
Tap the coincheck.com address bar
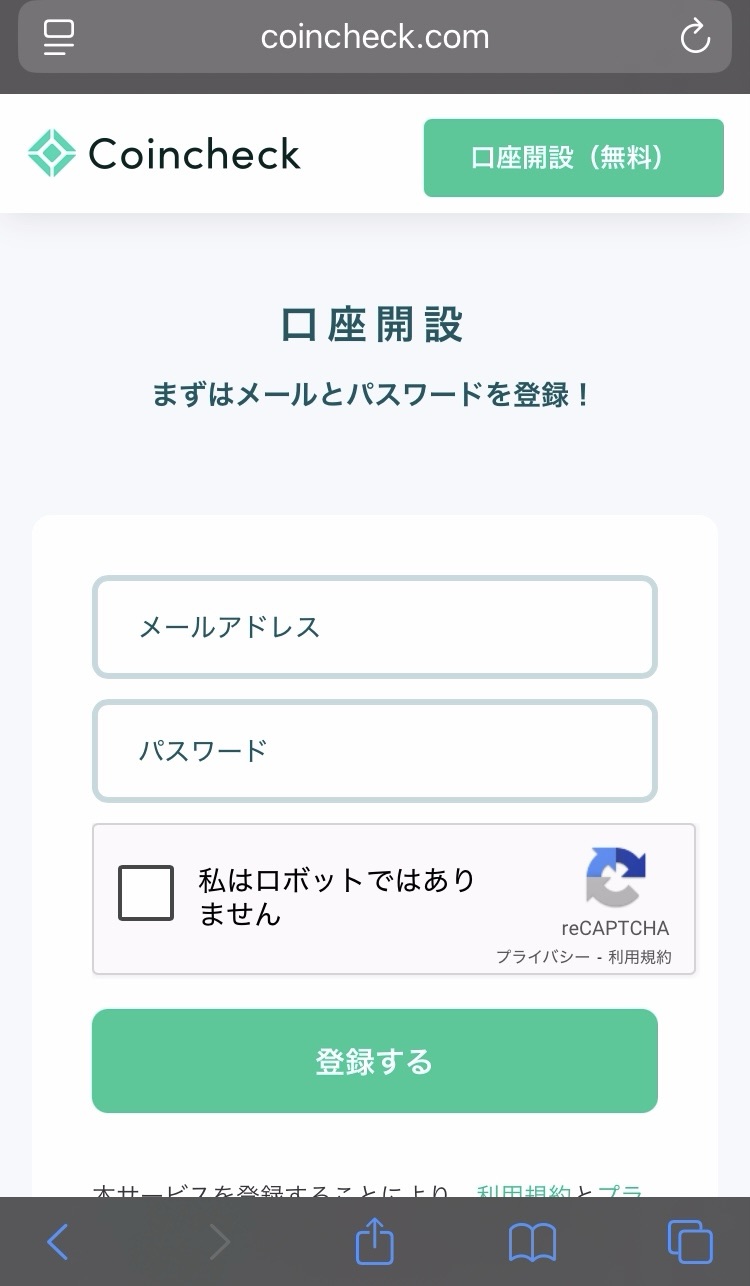pos(375,38)
